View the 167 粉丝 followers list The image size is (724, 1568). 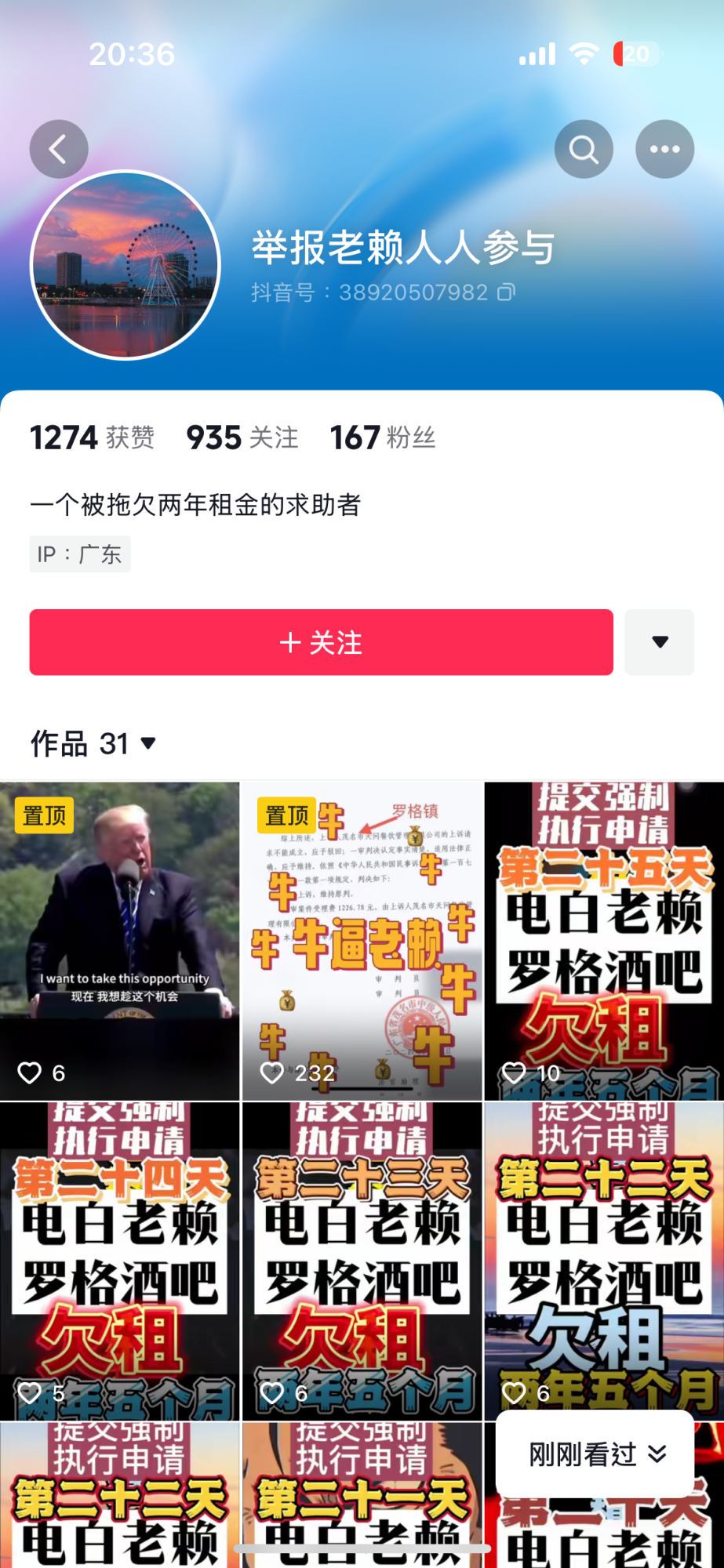[382, 437]
